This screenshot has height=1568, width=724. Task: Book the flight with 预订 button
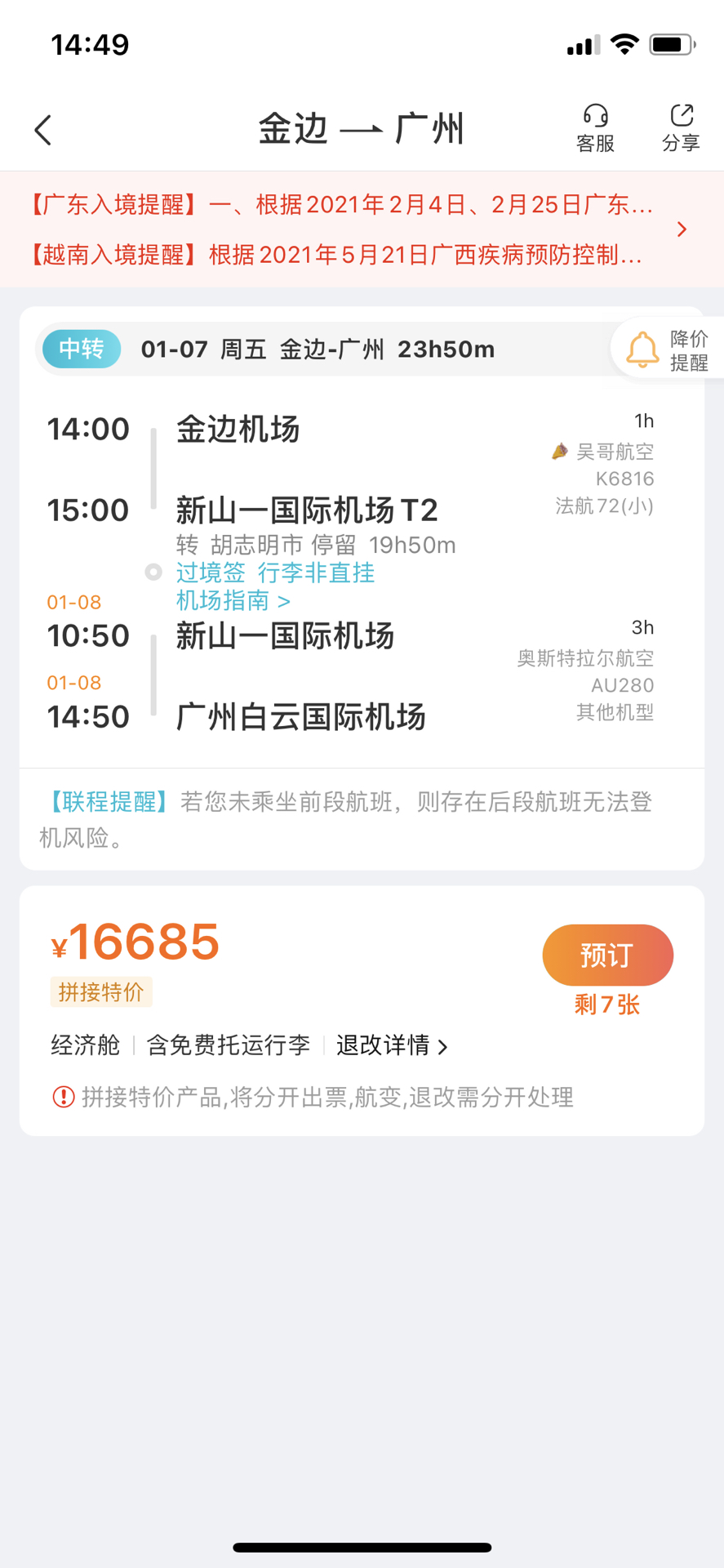607,955
